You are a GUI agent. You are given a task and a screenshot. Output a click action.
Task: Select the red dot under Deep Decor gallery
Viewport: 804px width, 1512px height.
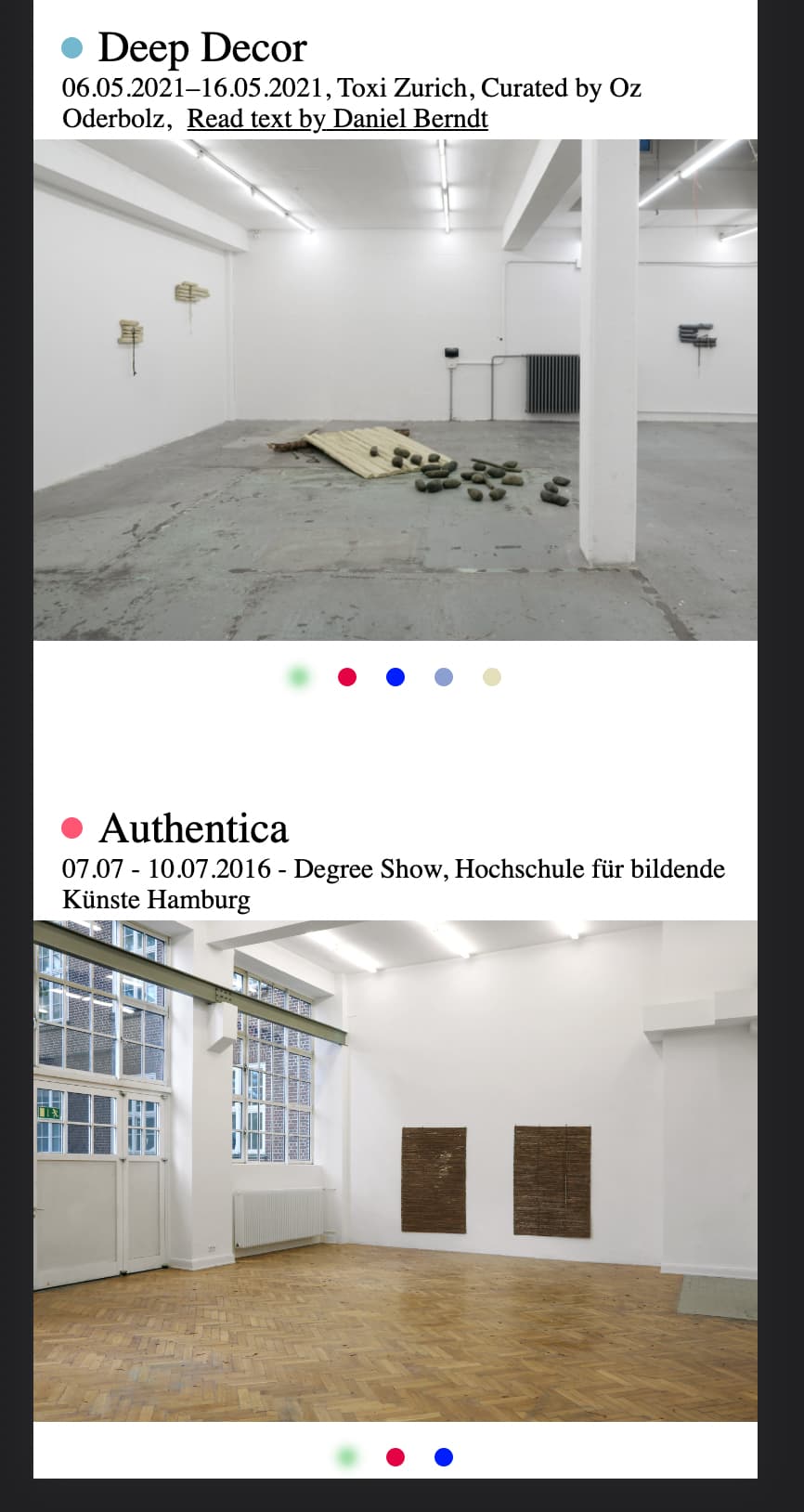pyautogui.click(x=347, y=677)
